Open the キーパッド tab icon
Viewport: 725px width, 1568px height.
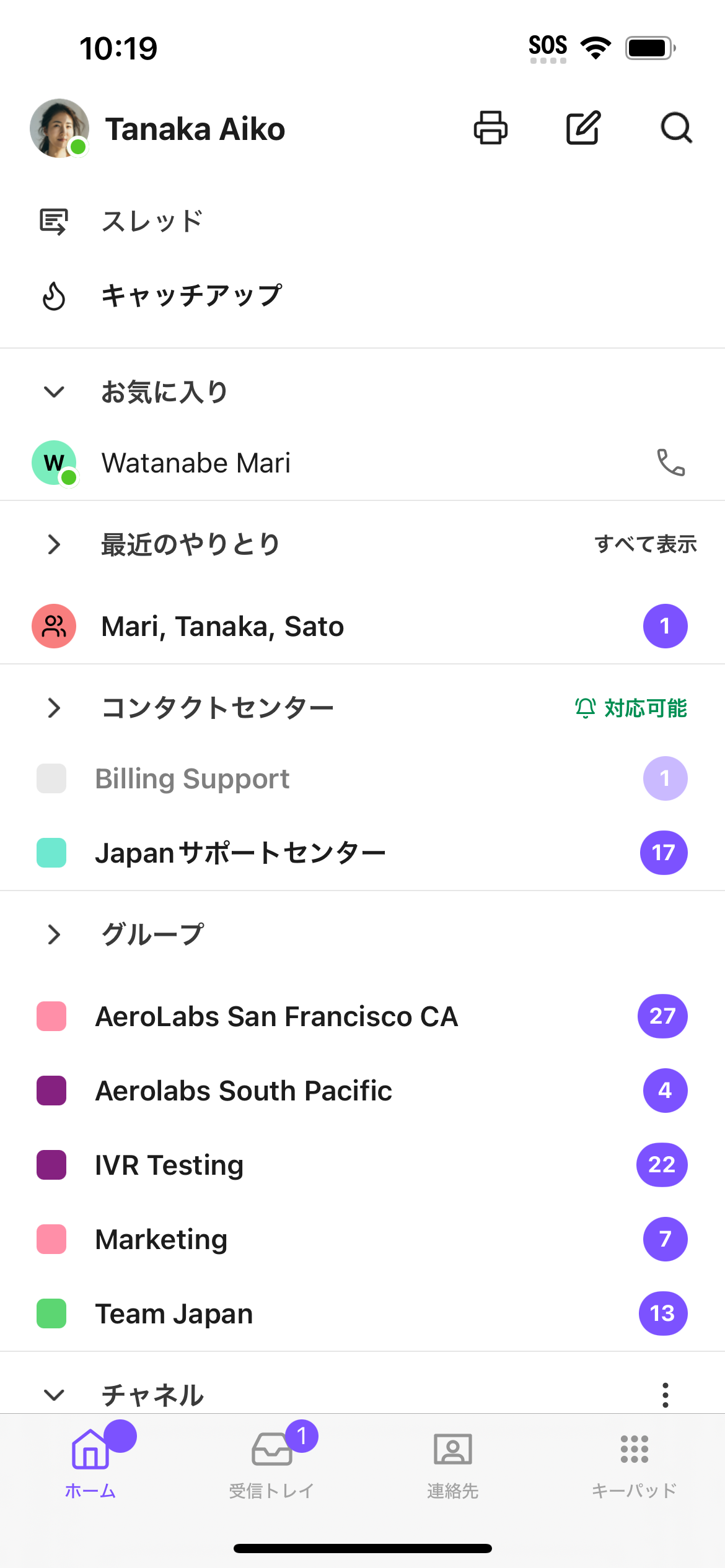pos(633,1450)
